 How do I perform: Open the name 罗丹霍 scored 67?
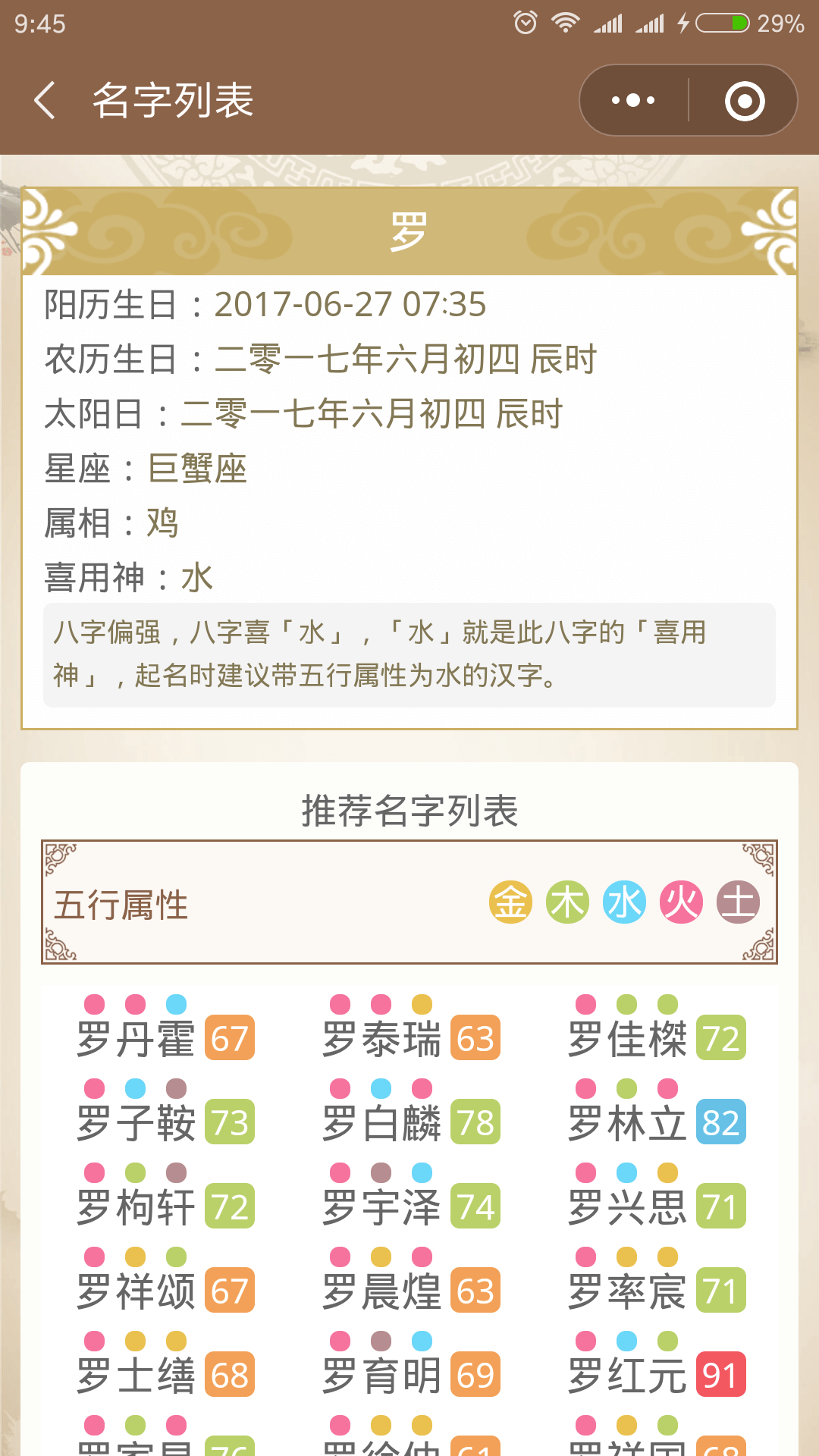click(165, 1028)
